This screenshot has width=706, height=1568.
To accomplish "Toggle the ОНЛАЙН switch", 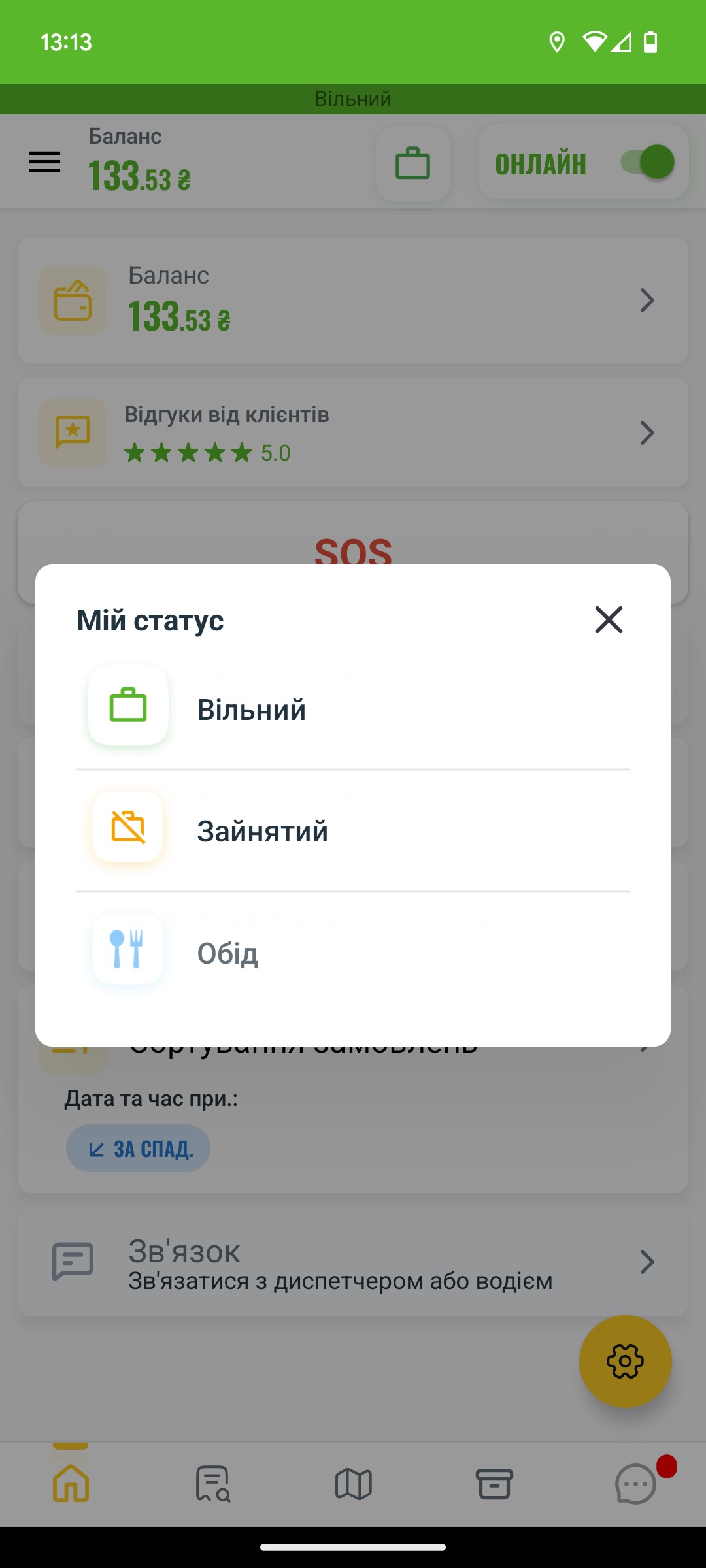I will [x=647, y=162].
